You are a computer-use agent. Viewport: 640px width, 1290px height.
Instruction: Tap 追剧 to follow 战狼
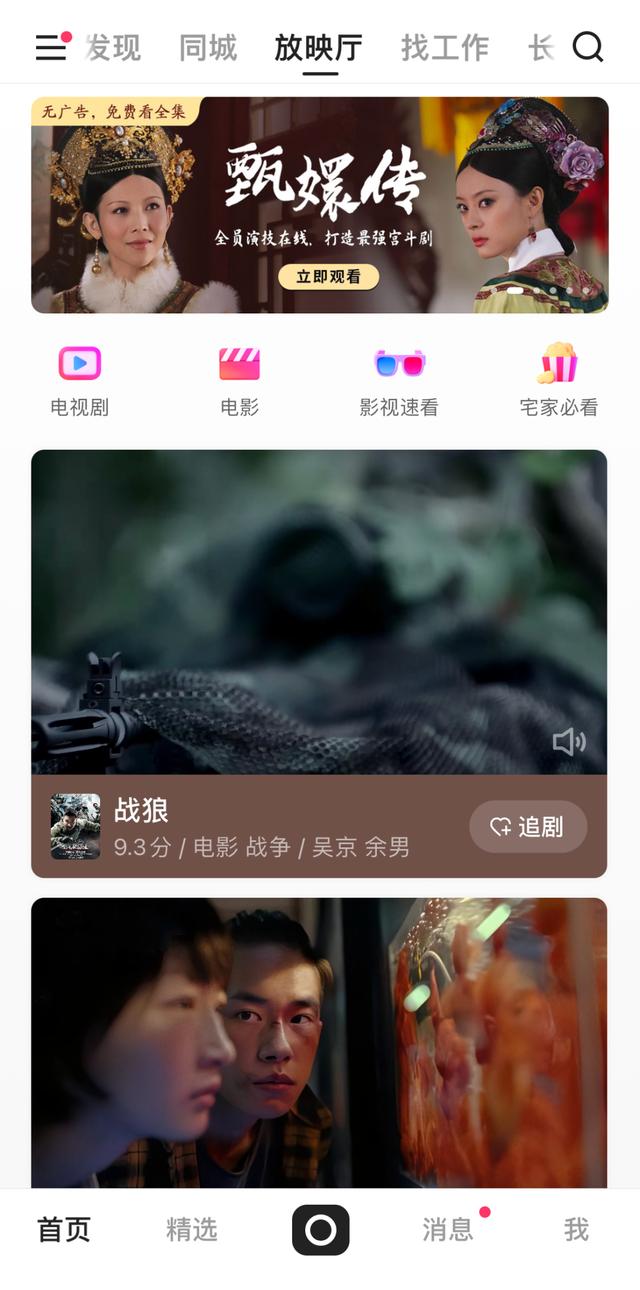(x=527, y=827)
